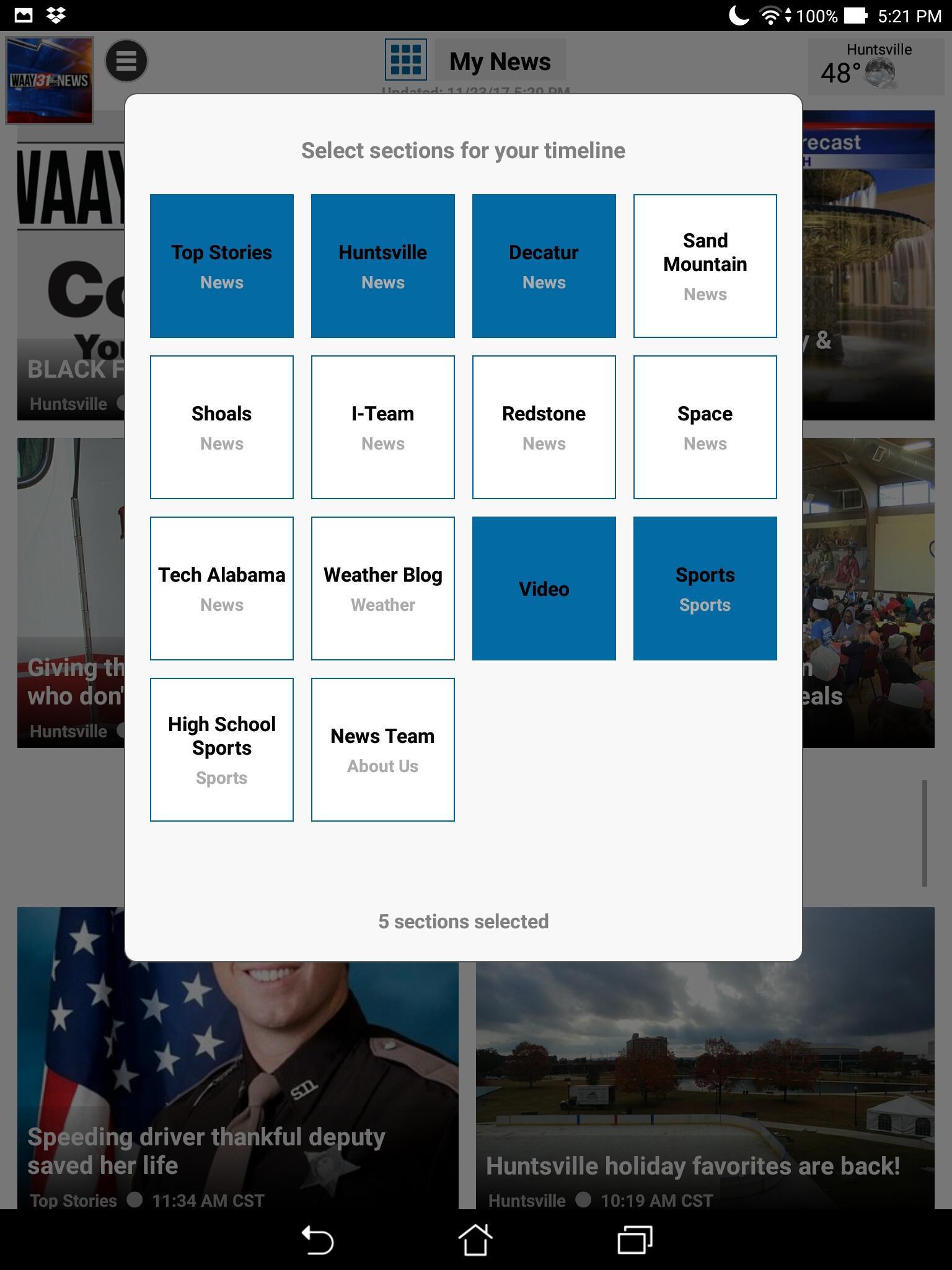Add Shoals News to timeline
The width and height of the screenshot is (952, 1270).
click(221, 427)
